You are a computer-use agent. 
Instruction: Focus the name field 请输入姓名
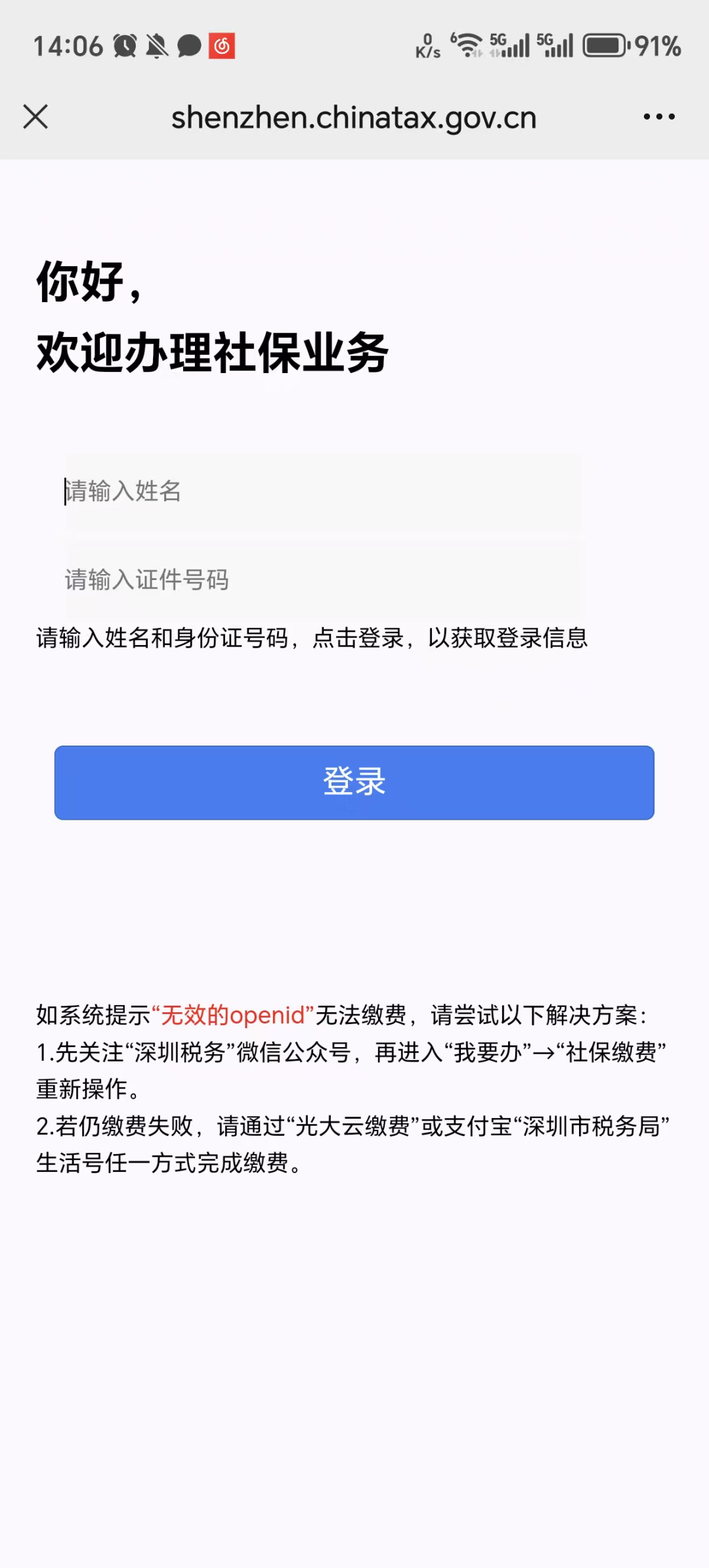click(x=322, y=491)
